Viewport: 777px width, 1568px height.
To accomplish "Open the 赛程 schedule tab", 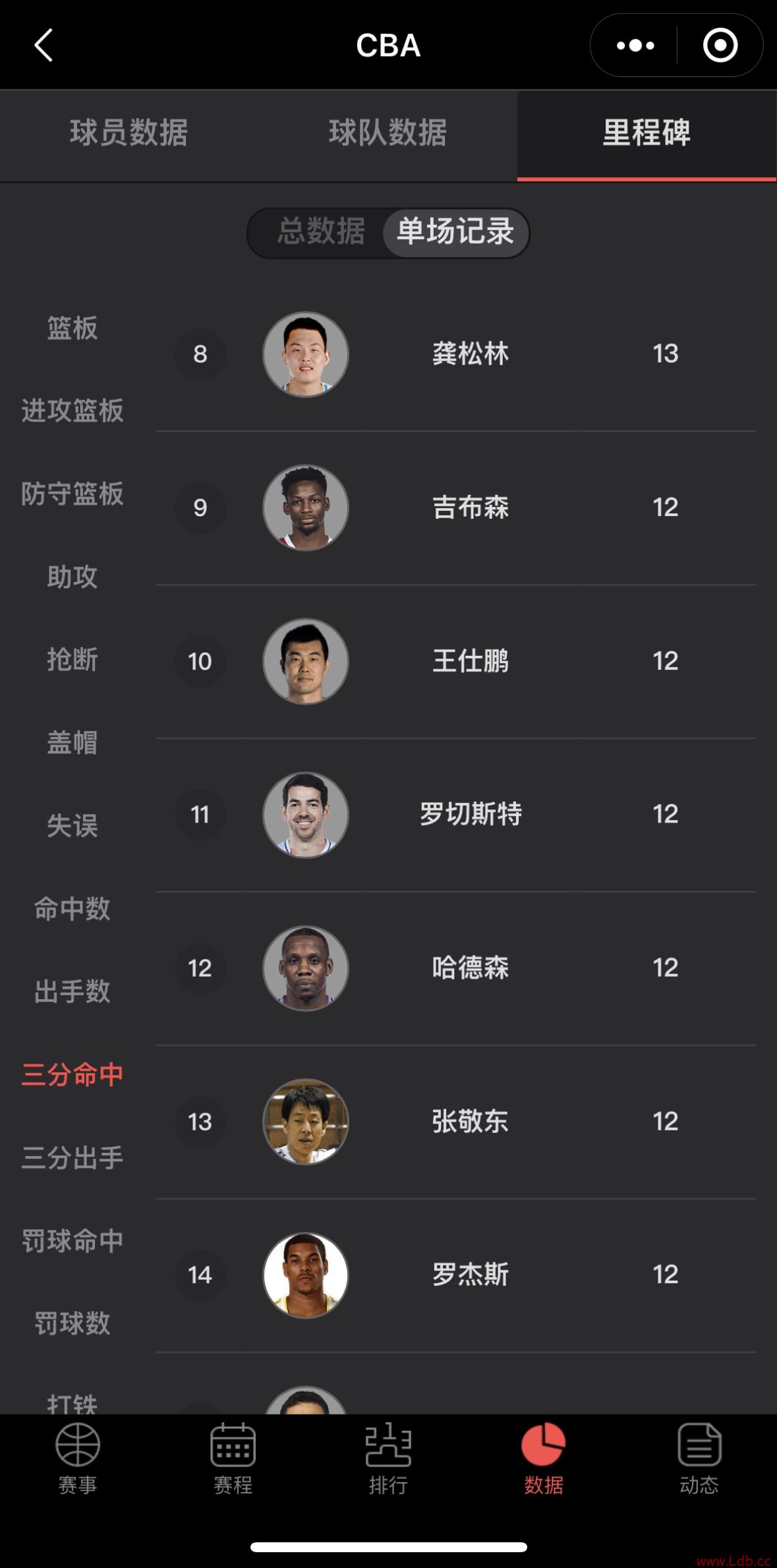I will point(233,1458).
